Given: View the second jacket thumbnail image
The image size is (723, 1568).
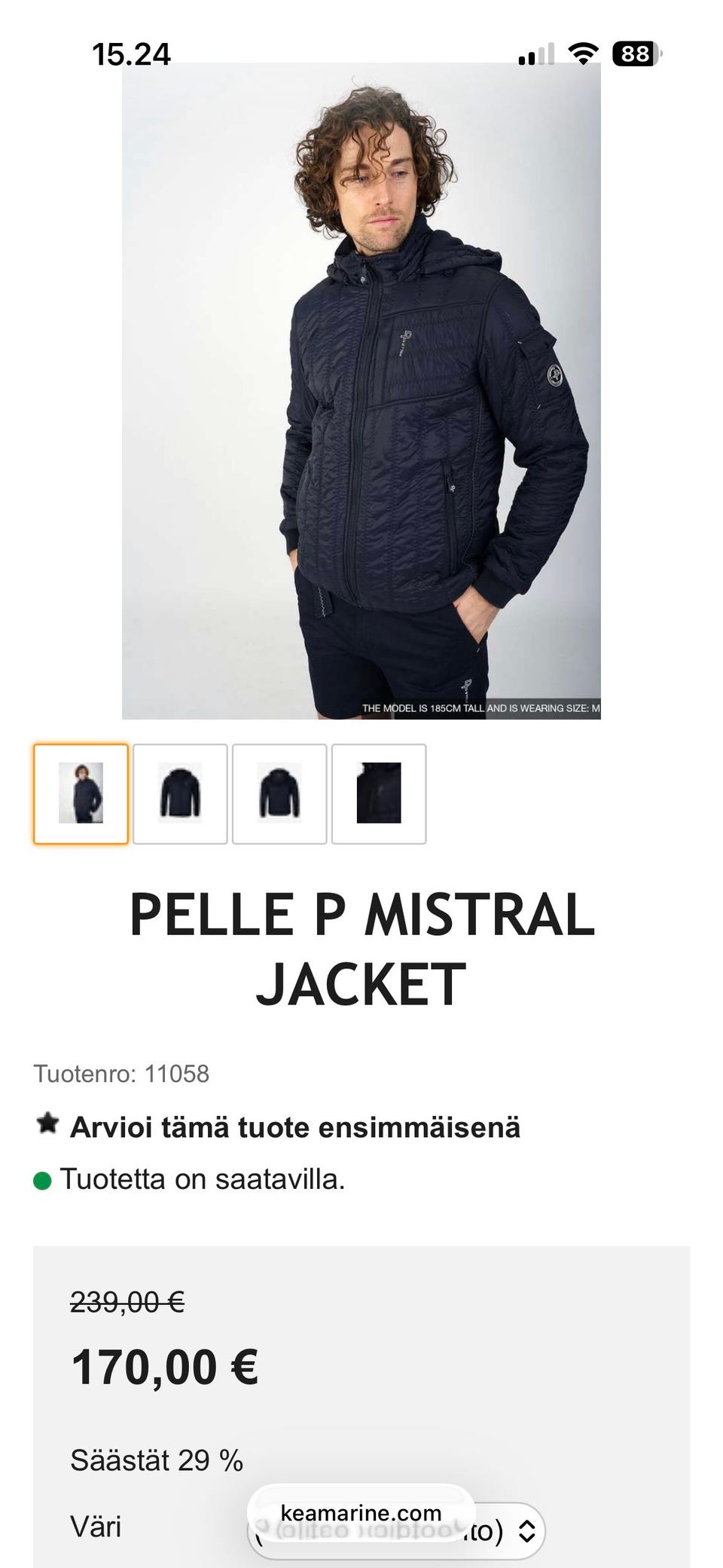Looking at the screenshot, I should tap(180, 793).
